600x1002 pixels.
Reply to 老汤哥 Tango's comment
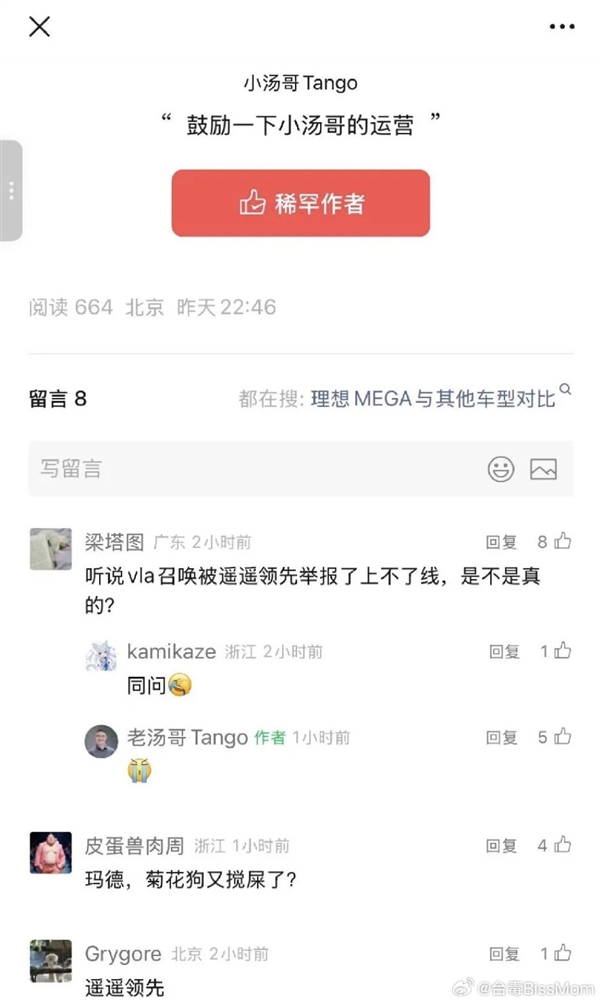[x=502, y=737]
